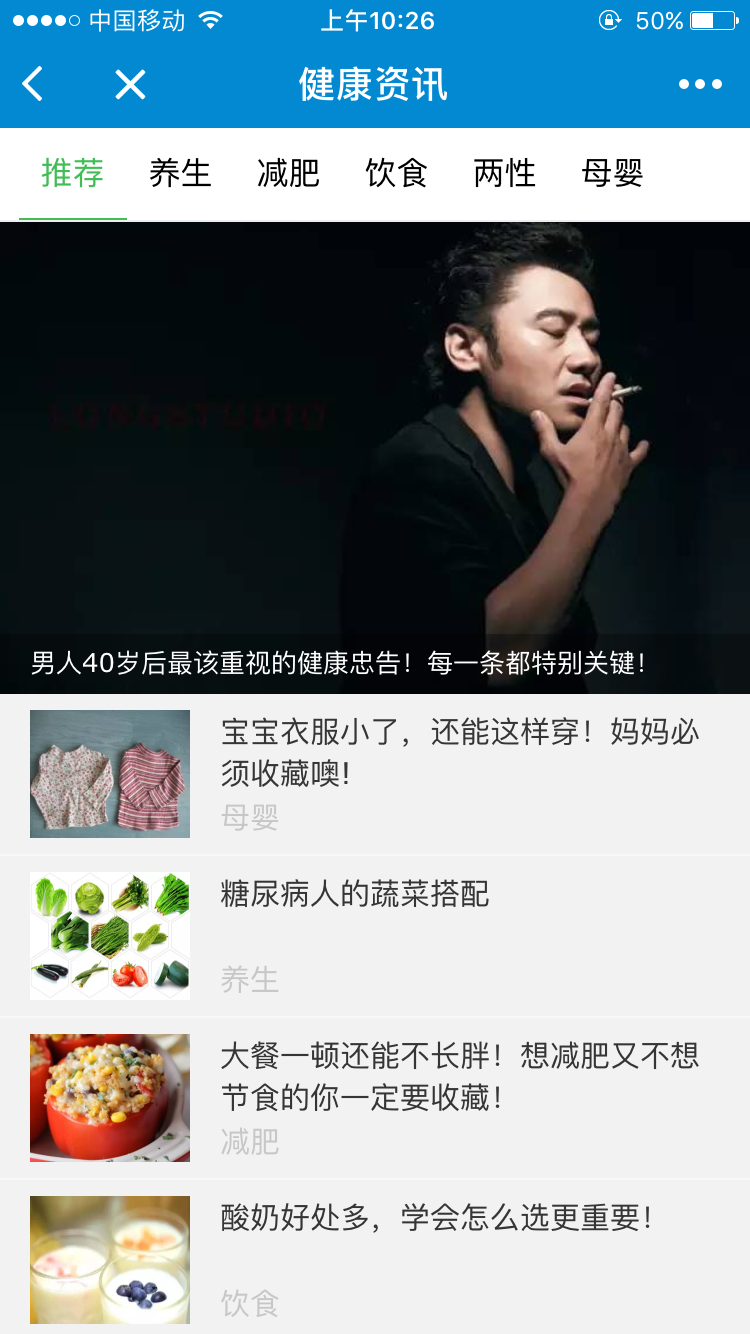This screenshot has width=750, height=1334.
Task: Switch to the 养生 tab
Action: tap(180, 174)
